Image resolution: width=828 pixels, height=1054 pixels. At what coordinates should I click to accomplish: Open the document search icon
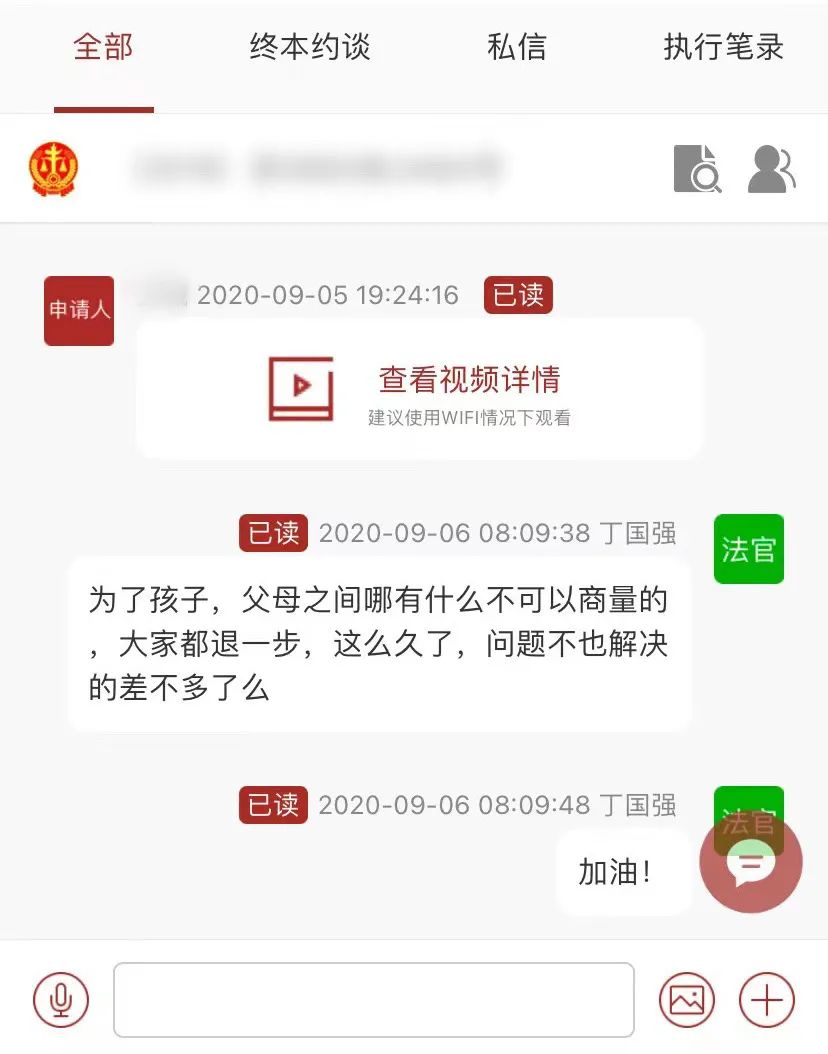696,168
